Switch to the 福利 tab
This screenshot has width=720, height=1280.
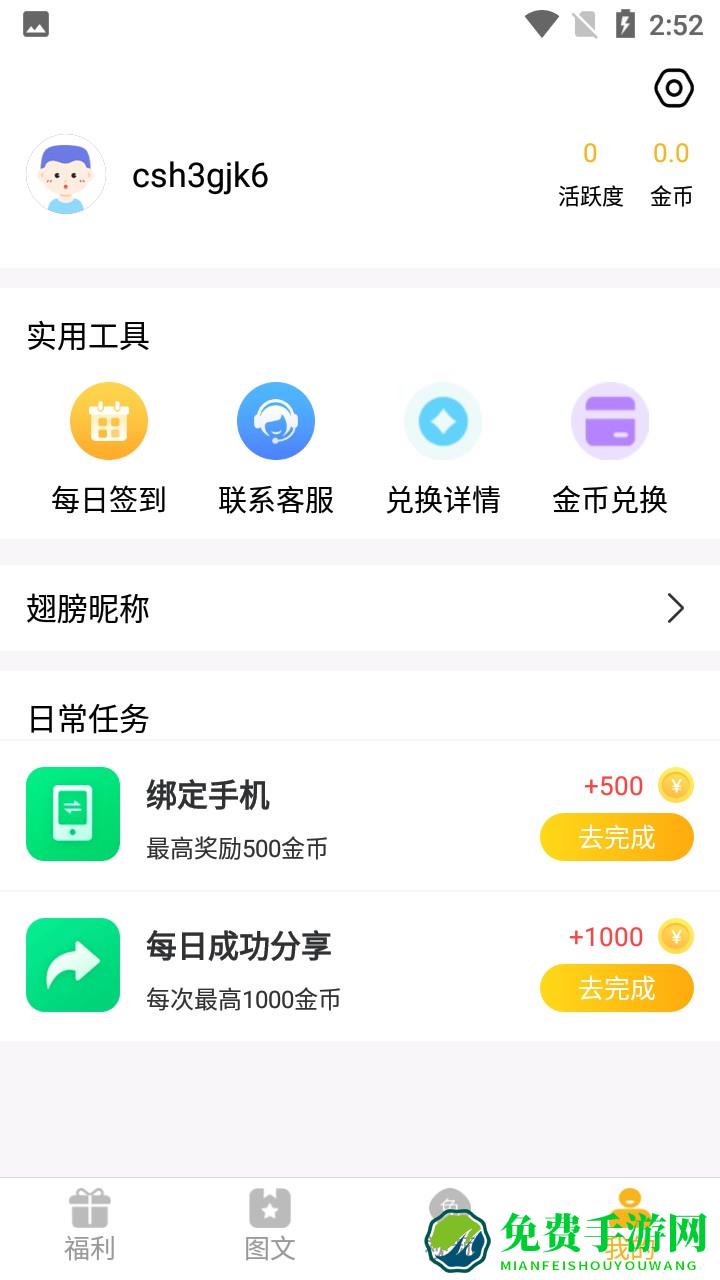[x=90, y=1224]
